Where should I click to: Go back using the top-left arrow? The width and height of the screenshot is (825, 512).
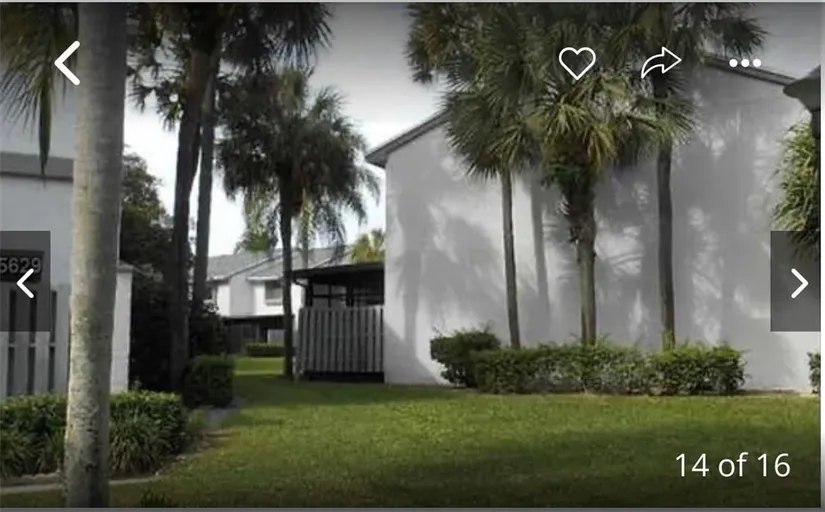[x=67, y=63]
